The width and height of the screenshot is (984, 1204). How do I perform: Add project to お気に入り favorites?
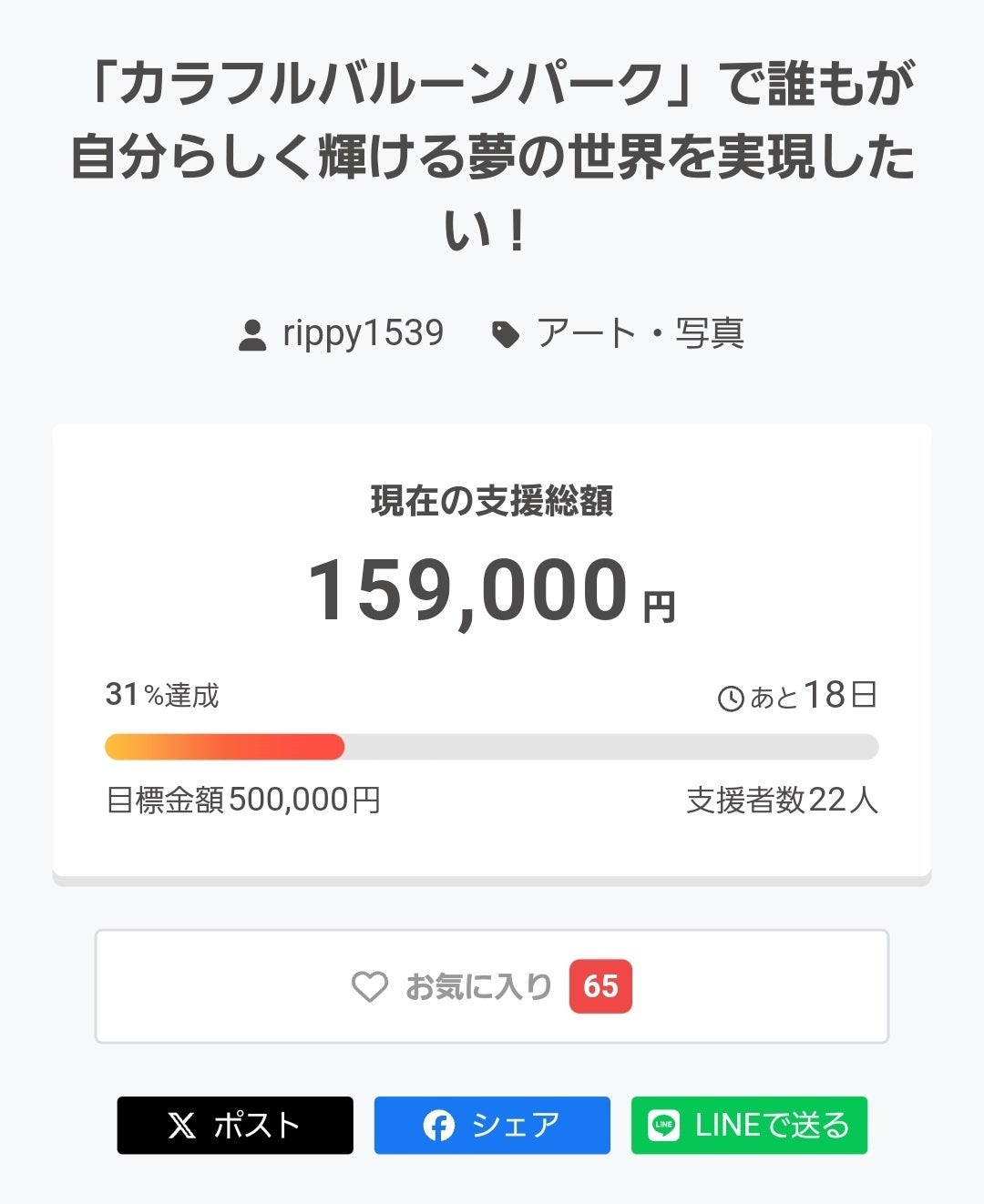tap(491, 986)
